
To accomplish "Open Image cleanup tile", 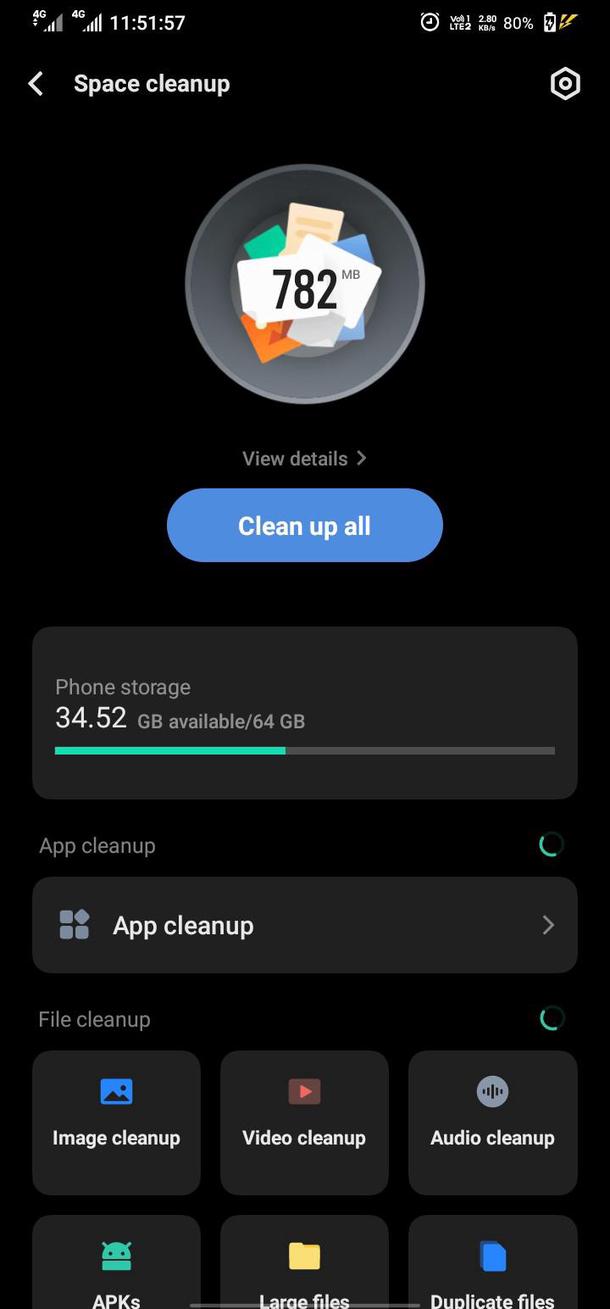I will click(116, 1121).
